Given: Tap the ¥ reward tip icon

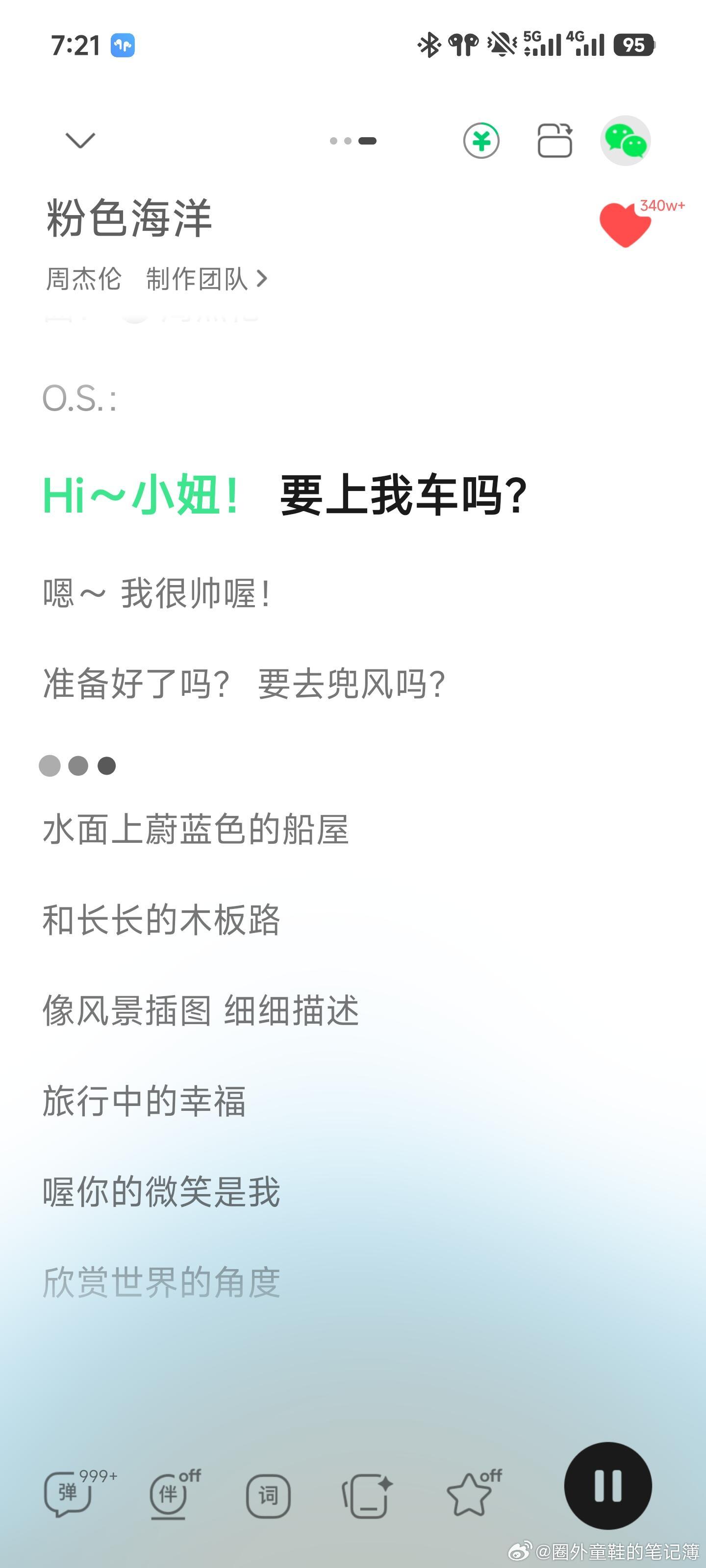Looking at the screenshot, I should [480, 141].
